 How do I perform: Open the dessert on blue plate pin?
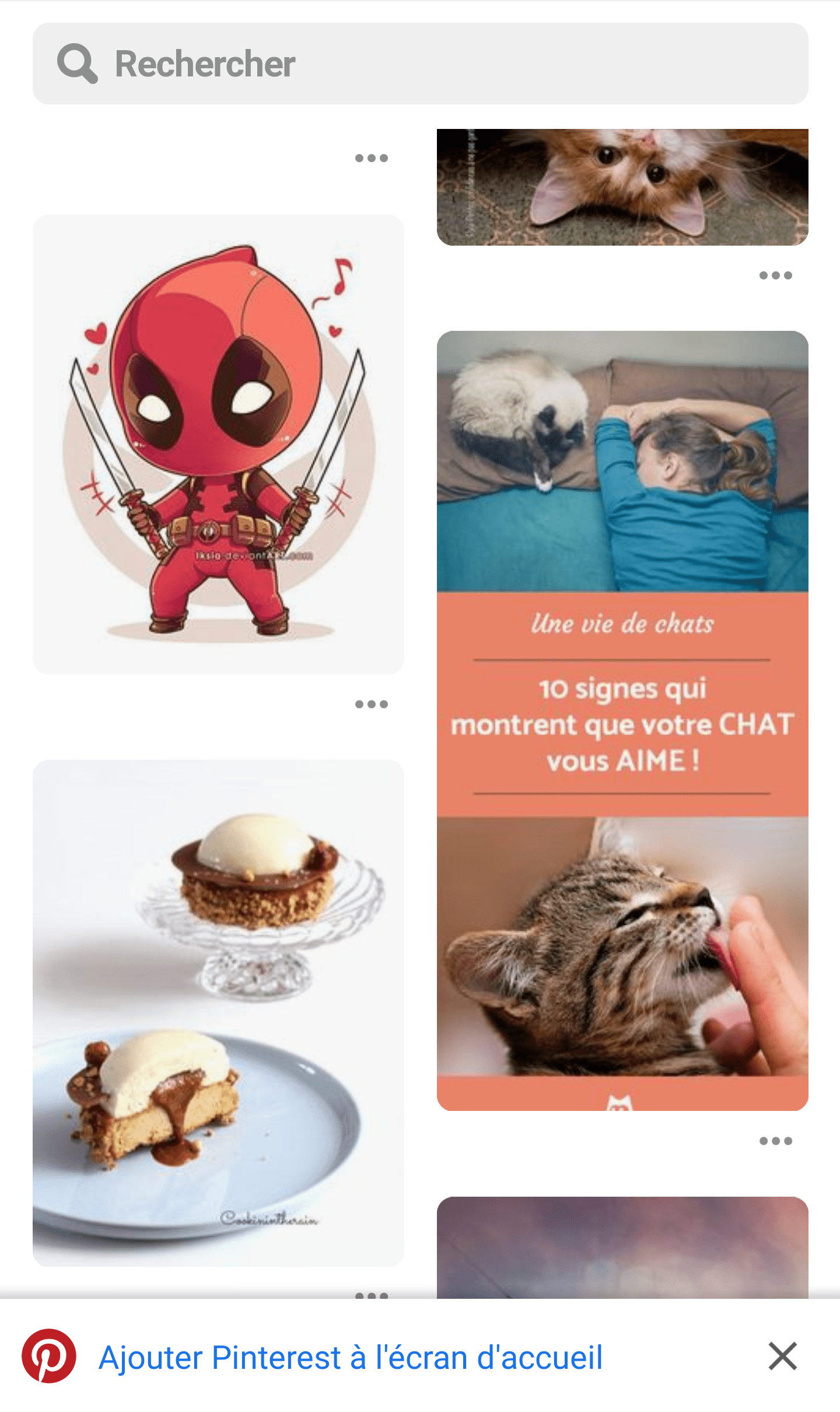[x=218, y=1013]
